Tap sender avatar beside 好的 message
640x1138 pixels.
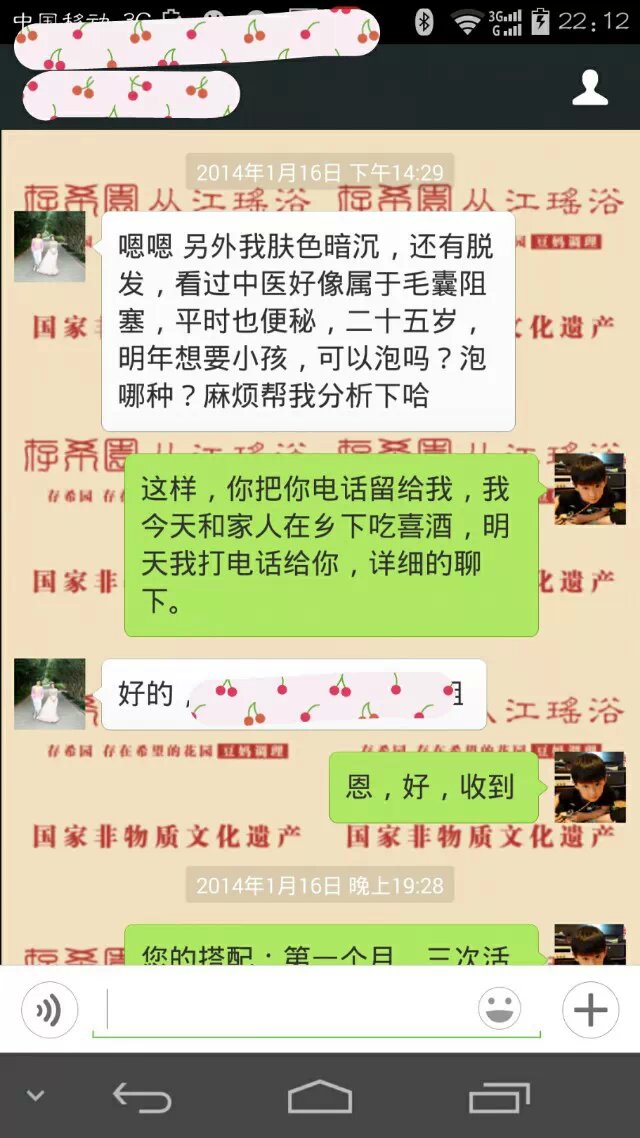point(49,694)
